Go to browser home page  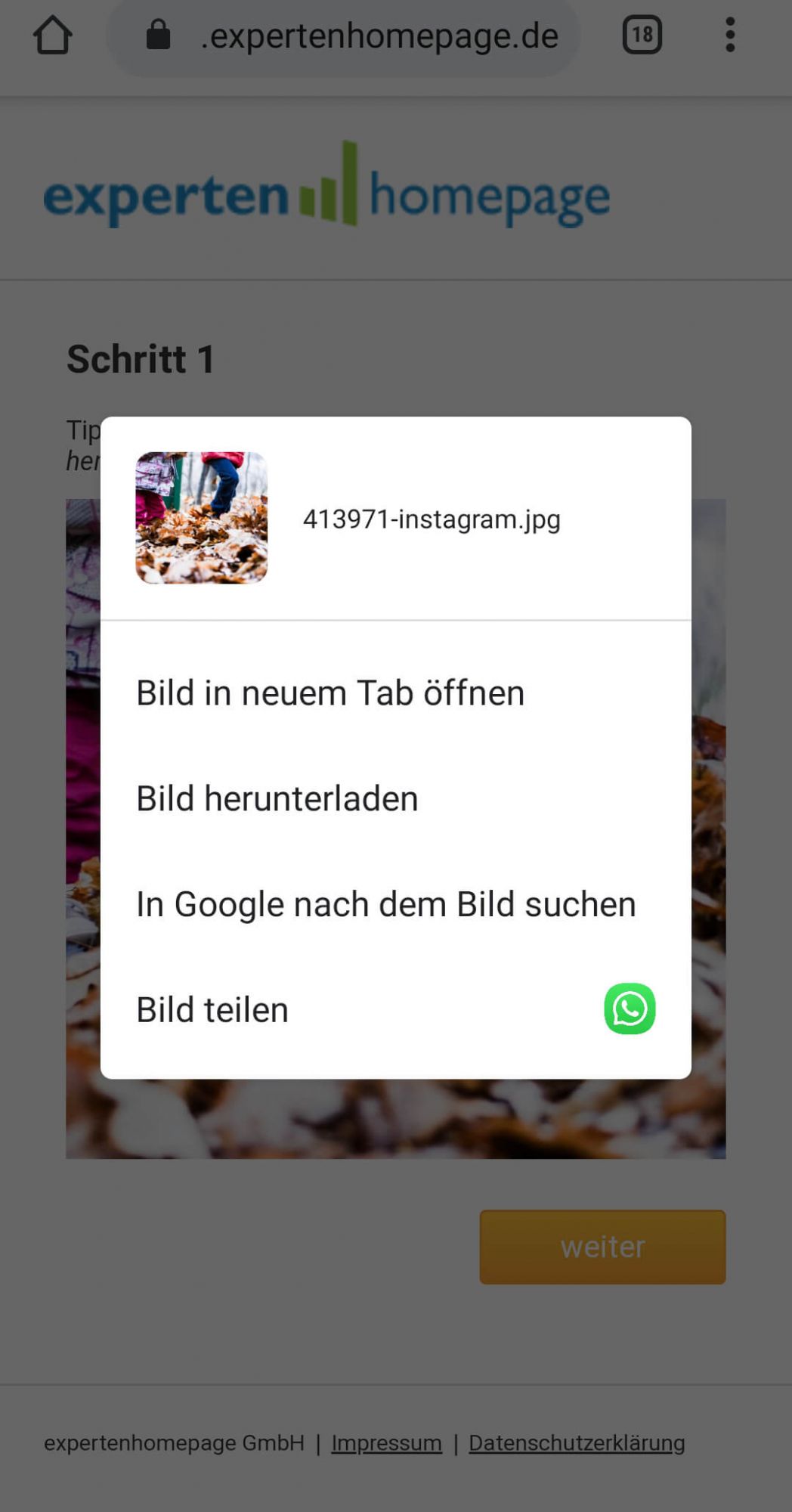coord(53,36)
